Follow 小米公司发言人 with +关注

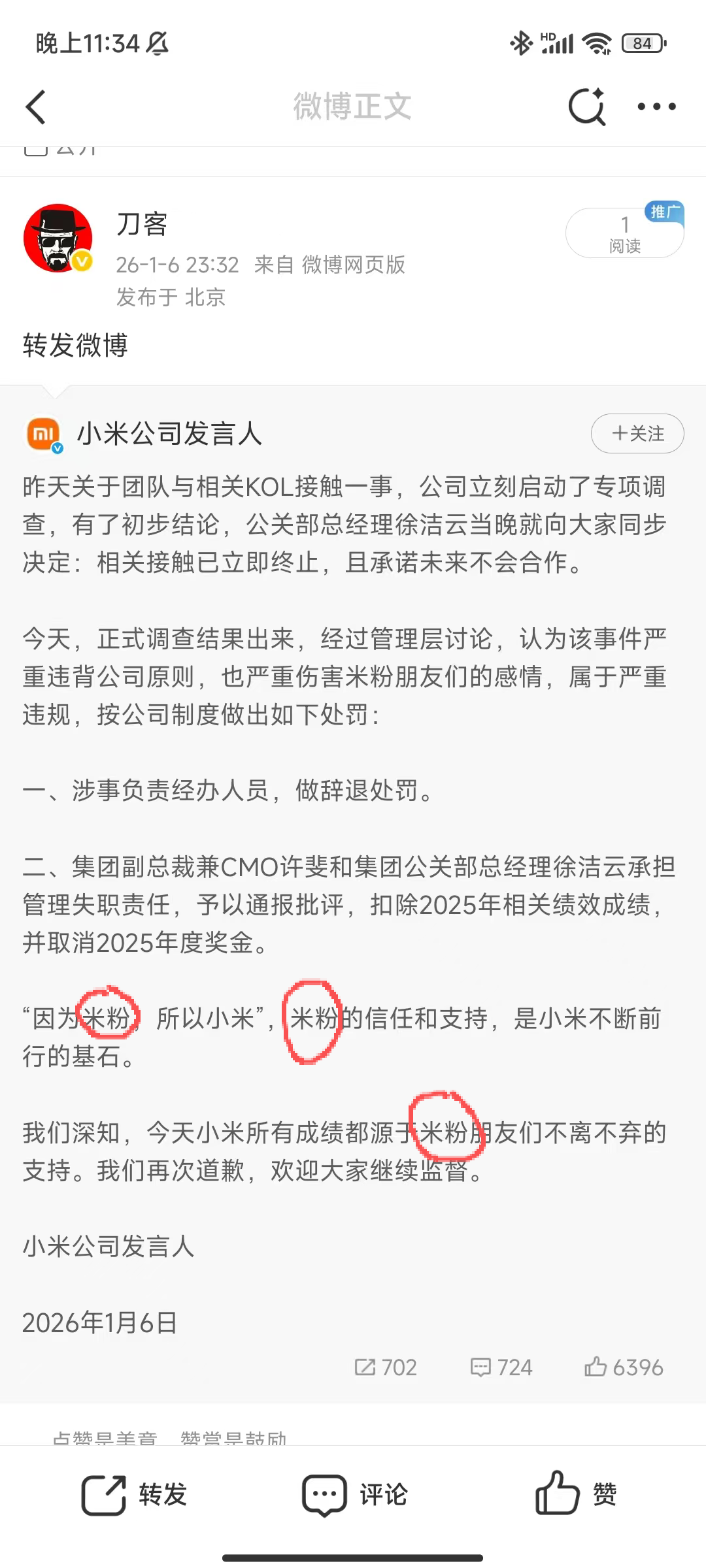[x=637, y=433]
